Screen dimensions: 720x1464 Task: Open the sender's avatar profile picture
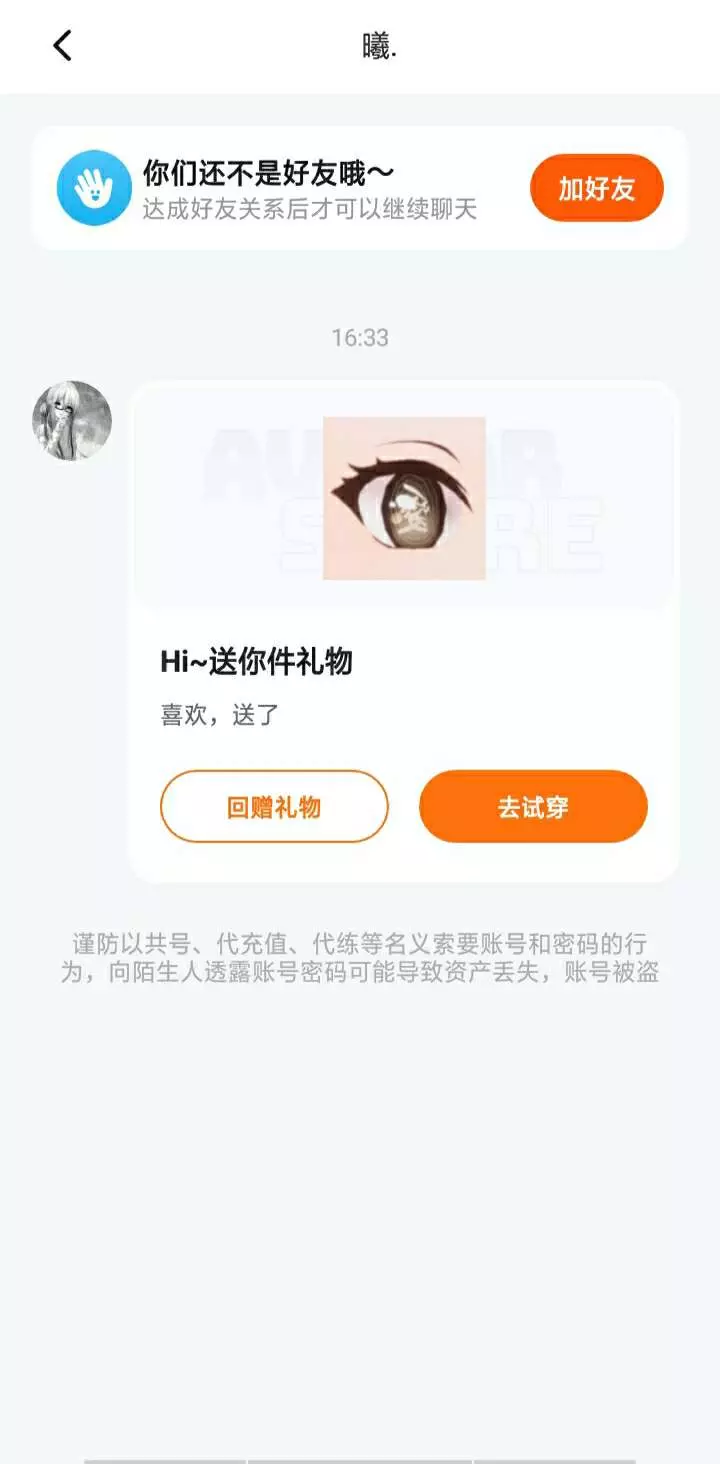point(72,420)
